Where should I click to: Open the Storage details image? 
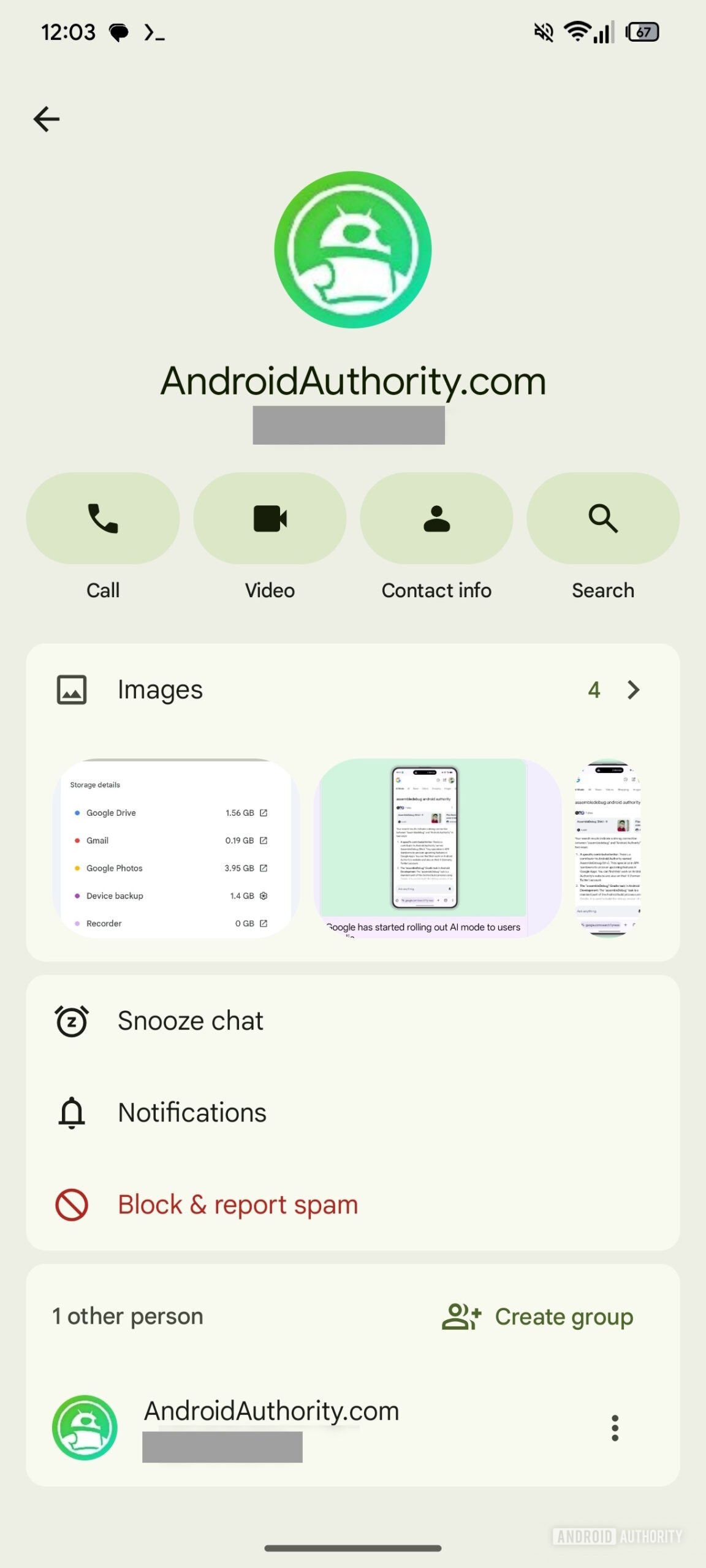(x=176, y=849)
